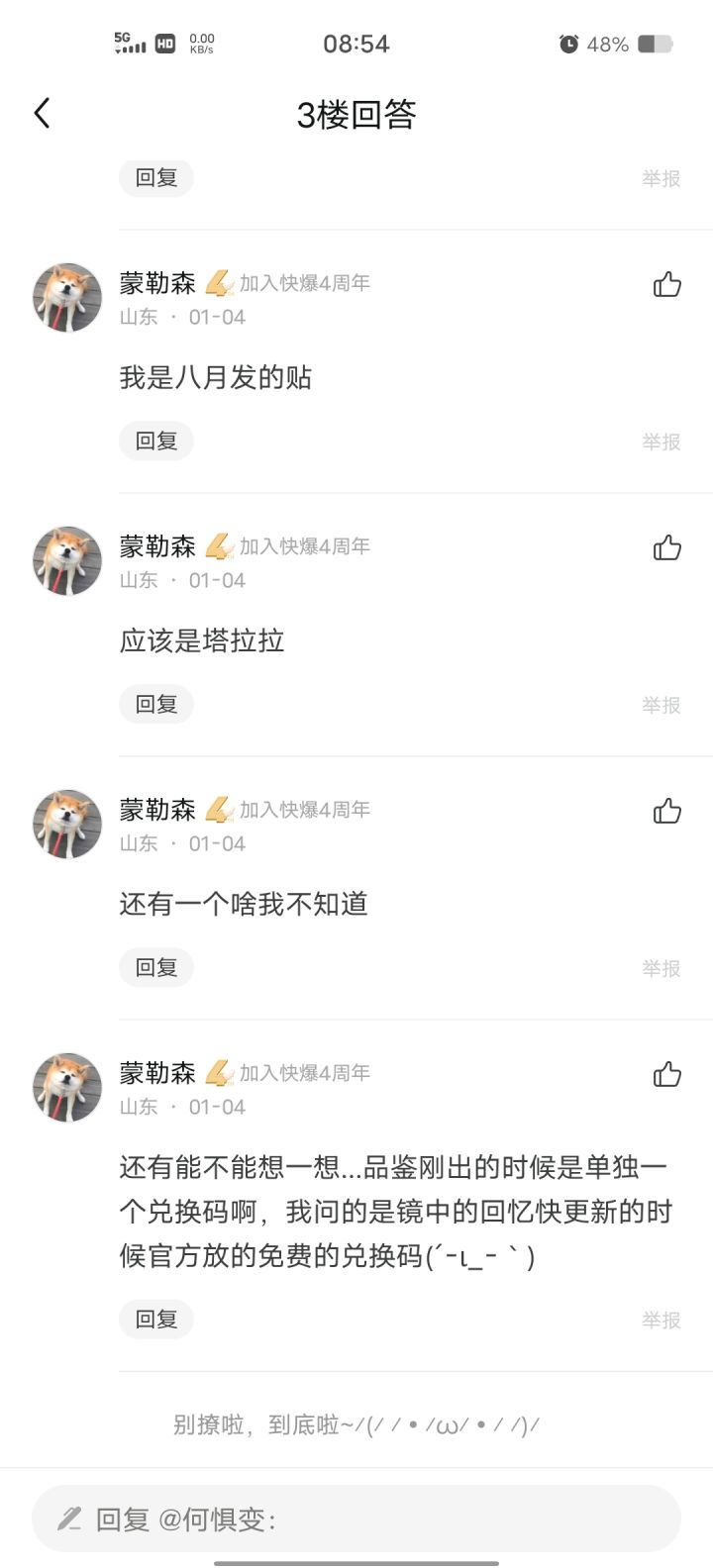Report the comment "我是八月发的贴" via 举报
The height and width of the screenshot is (1568, 713).
(x=662, y=442)
